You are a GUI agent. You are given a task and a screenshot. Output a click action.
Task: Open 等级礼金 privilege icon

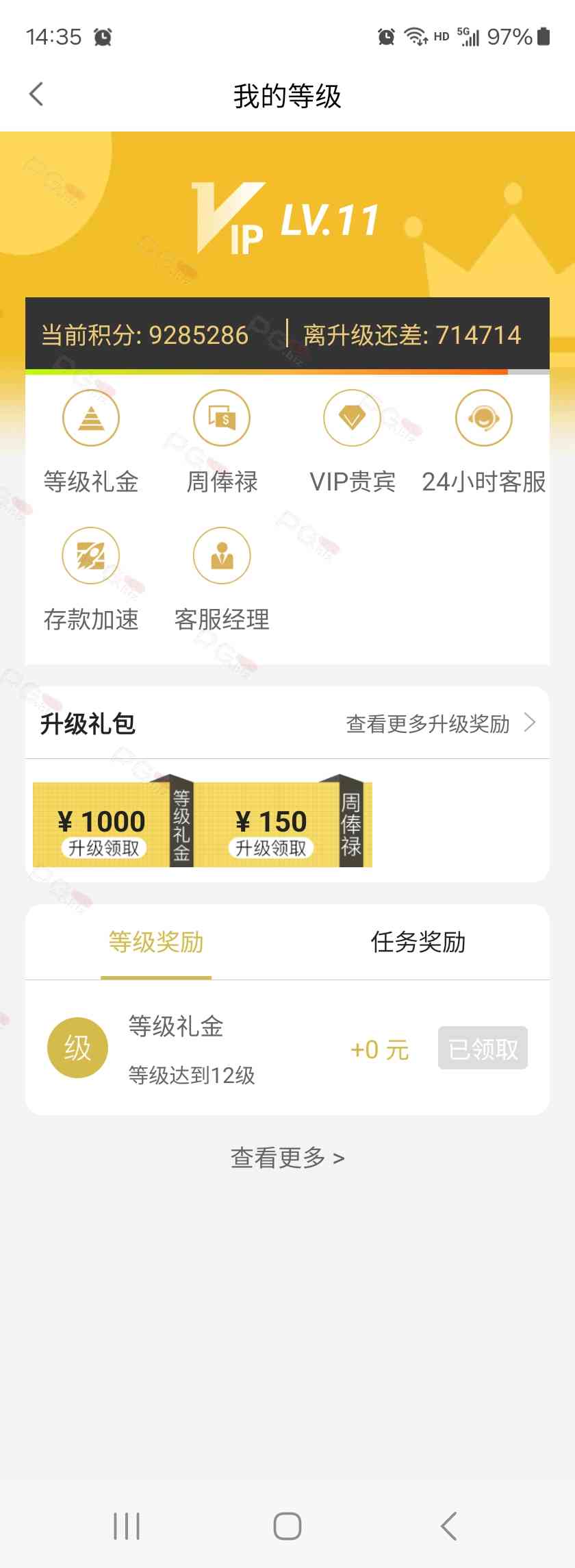point(91,419)
